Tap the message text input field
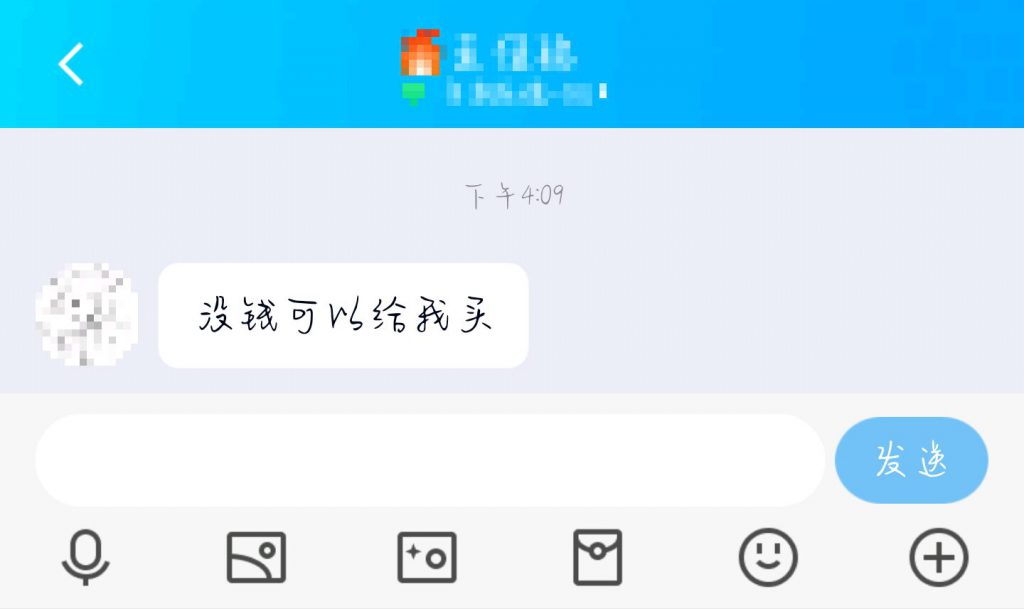This screenshot has width=1024, height=609. (430, 460)
